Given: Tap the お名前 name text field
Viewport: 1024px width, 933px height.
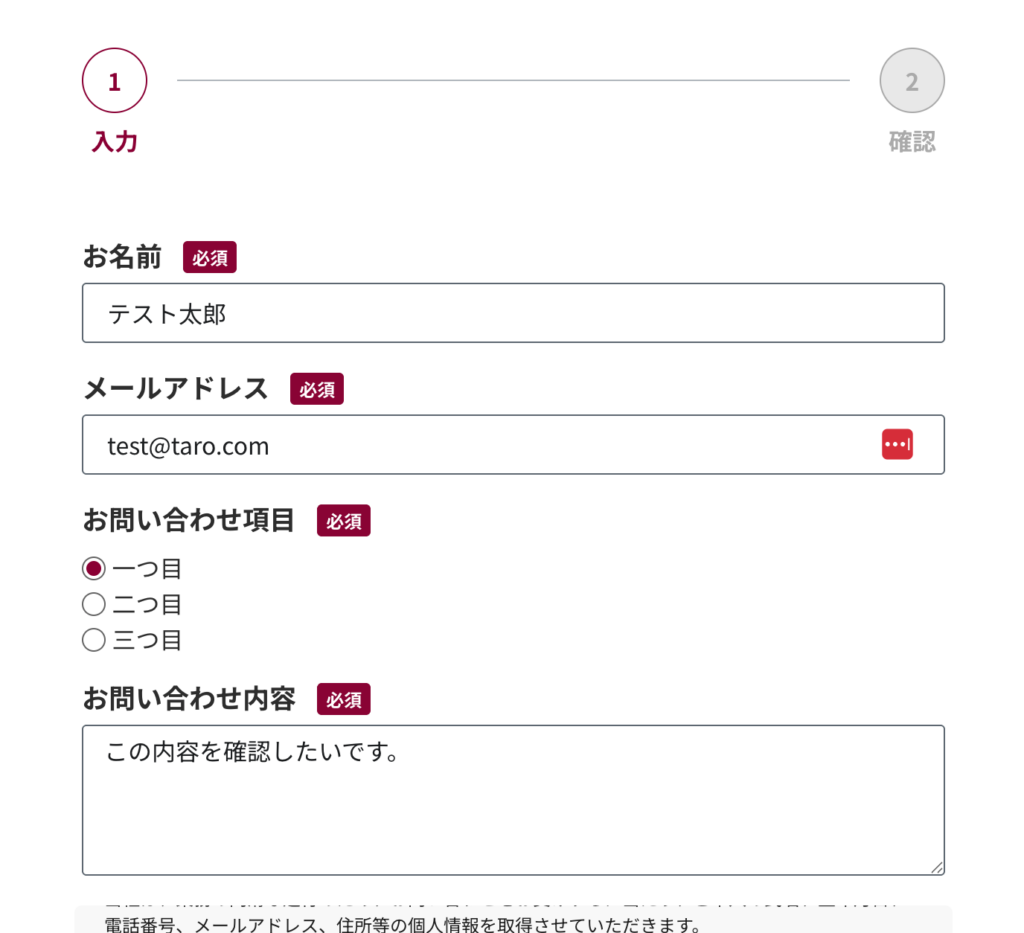Looking at the screenshot, I should [x=512, y=313].
